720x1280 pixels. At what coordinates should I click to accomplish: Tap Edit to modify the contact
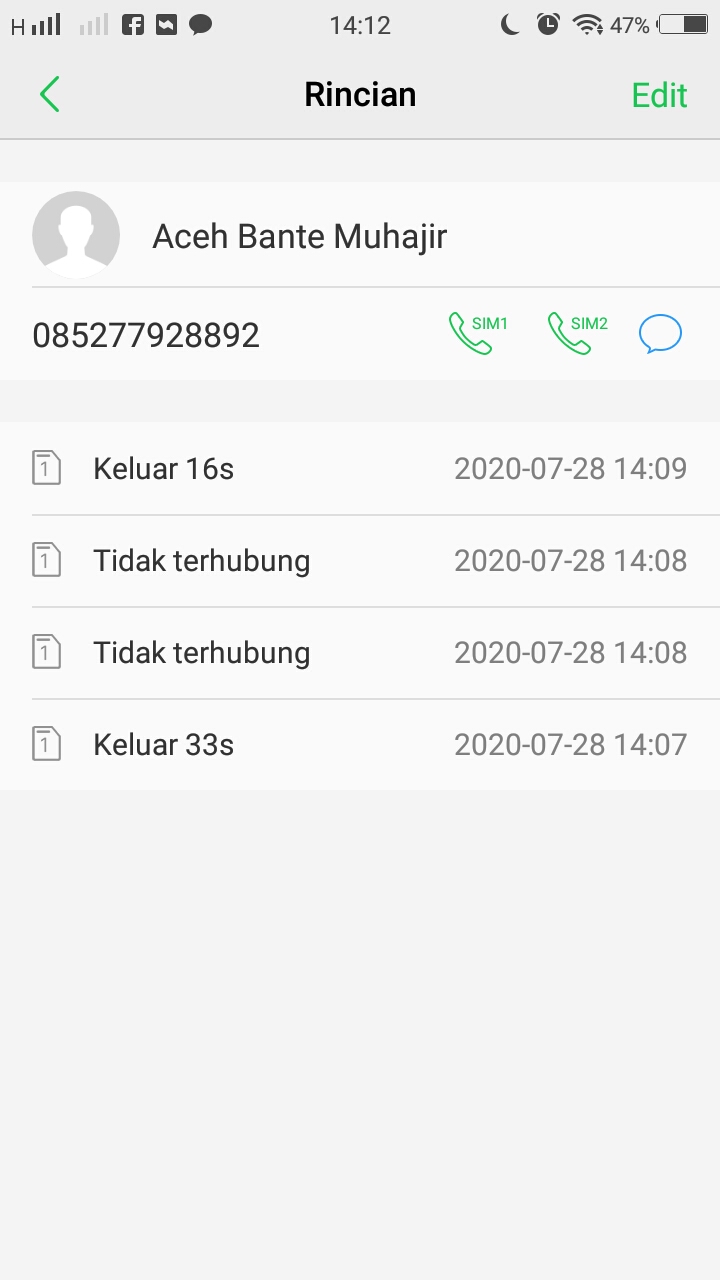point(658,94)
